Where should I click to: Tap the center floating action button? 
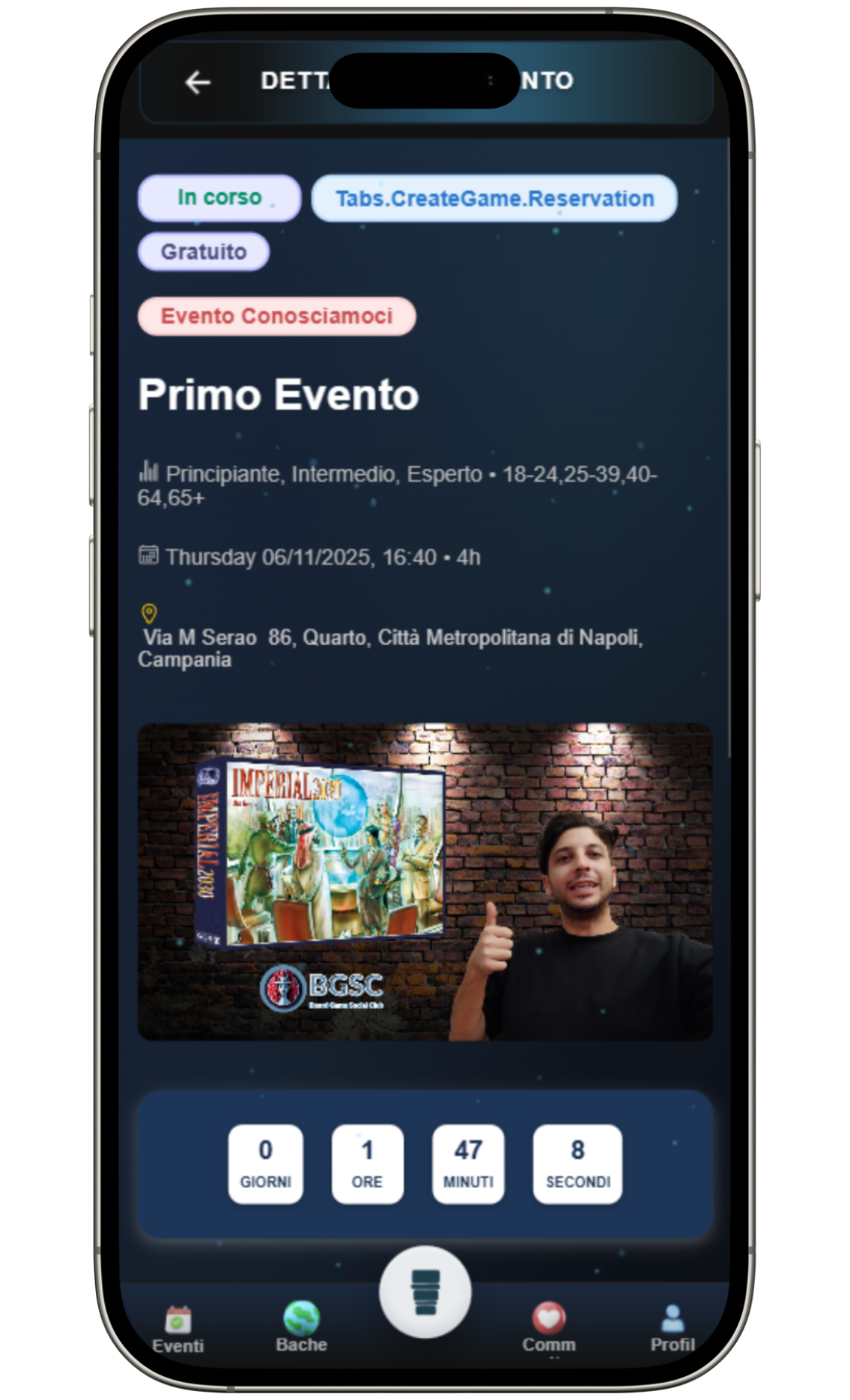click(425, 1292)
